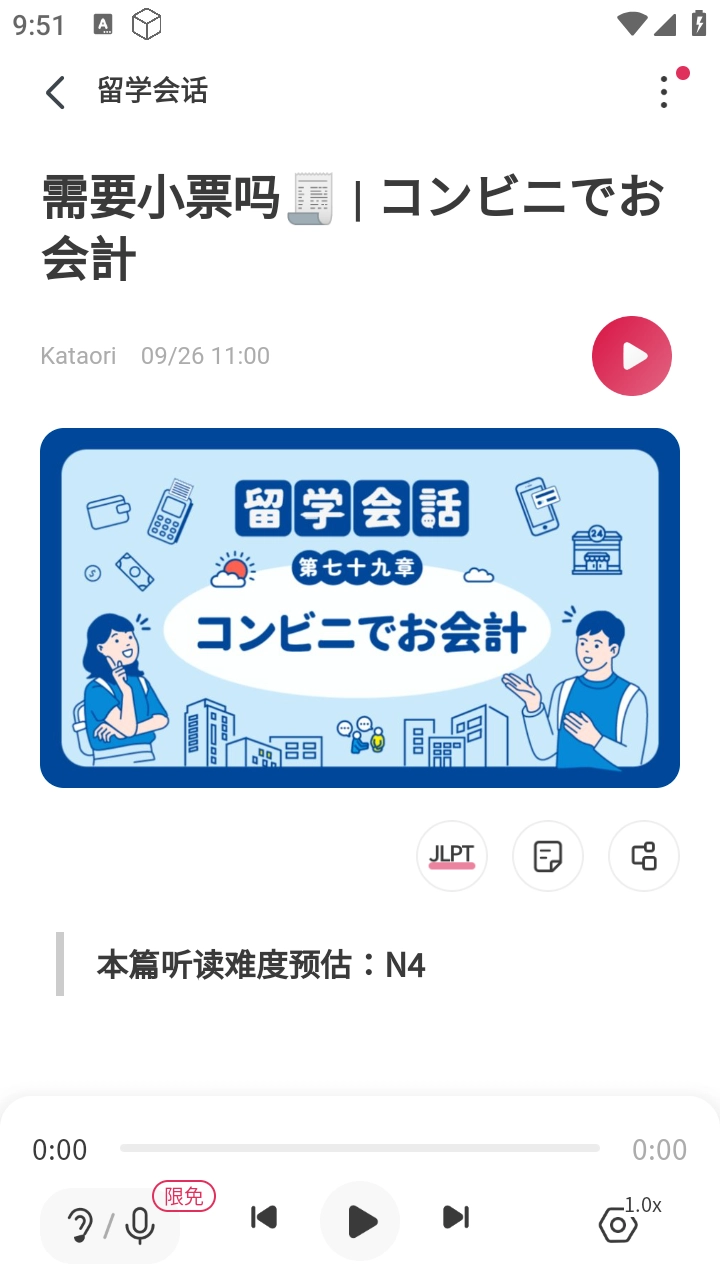Screen dimensions: 720x1280
Task: Share this lesson
Action: (x=644, y=856)
